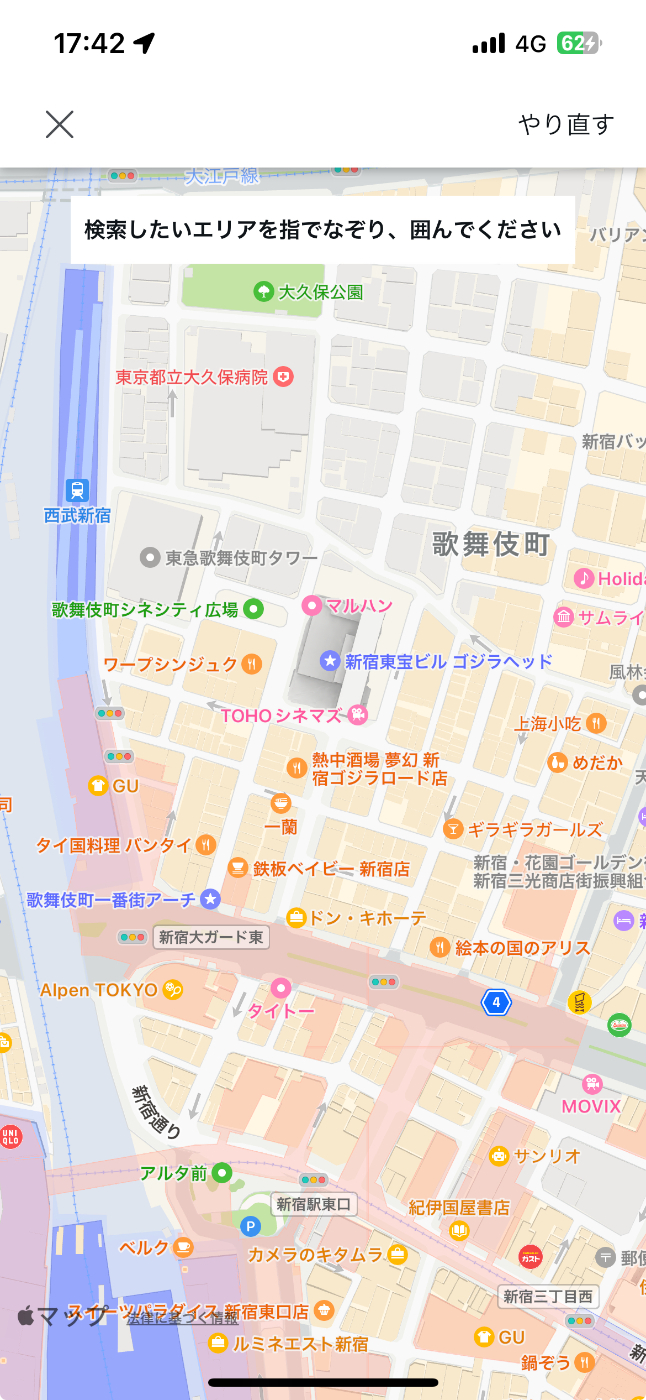
Task: Tap やり直す to redo the drawing
Action: tap(565, 124)
